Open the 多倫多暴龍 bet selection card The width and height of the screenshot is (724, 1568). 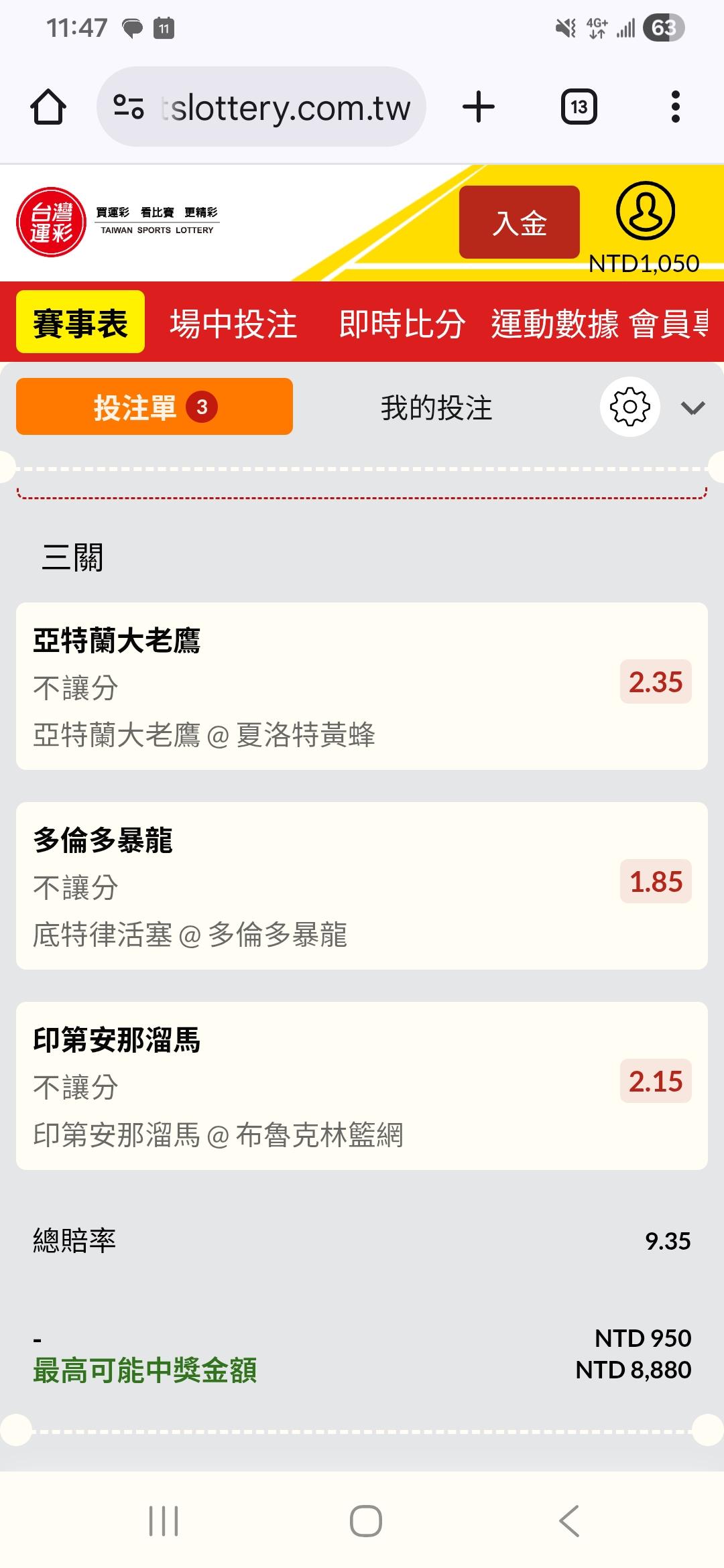pyautogui.click(x=361, y=885)
